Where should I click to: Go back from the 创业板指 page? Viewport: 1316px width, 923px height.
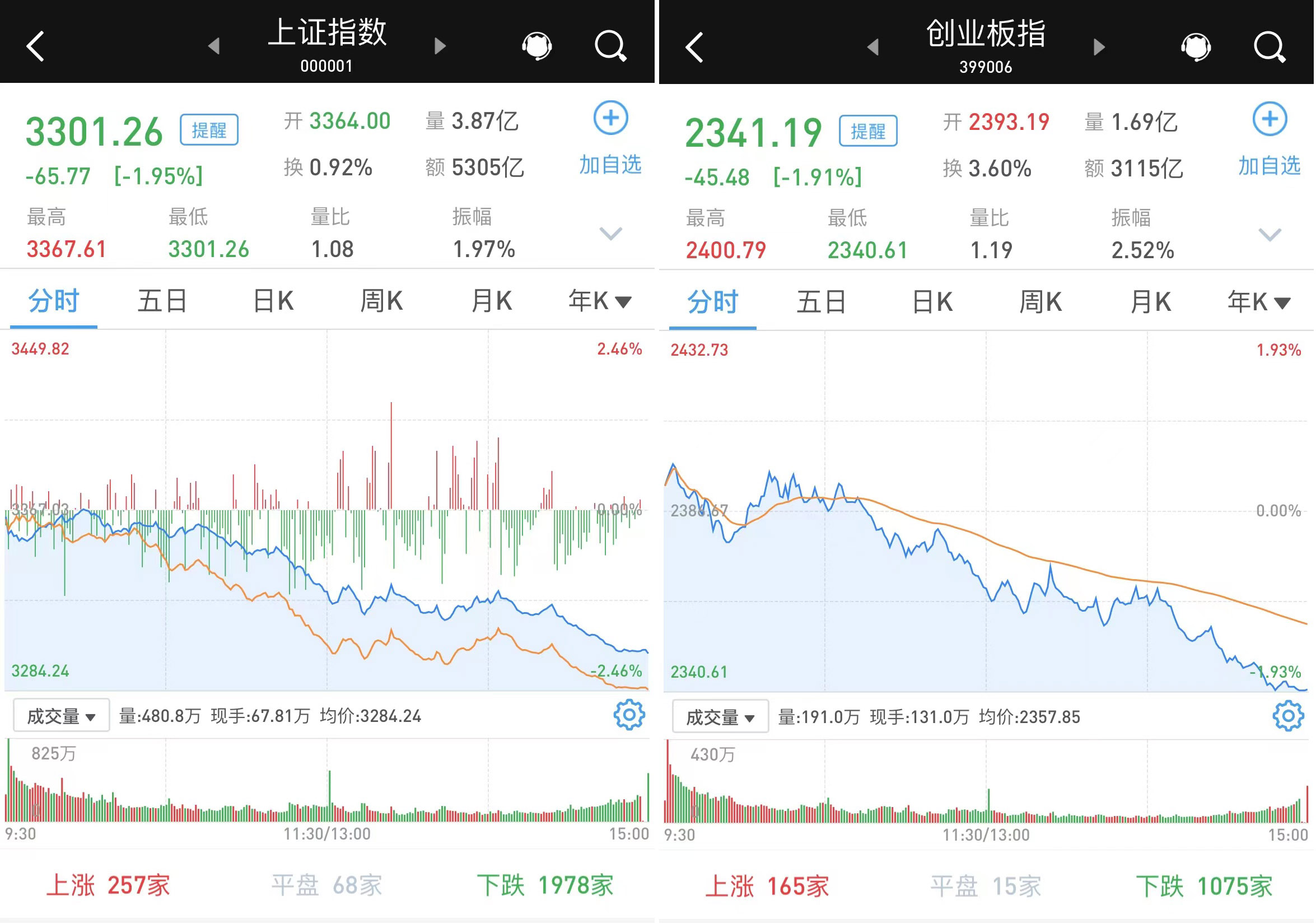point(695,47)
